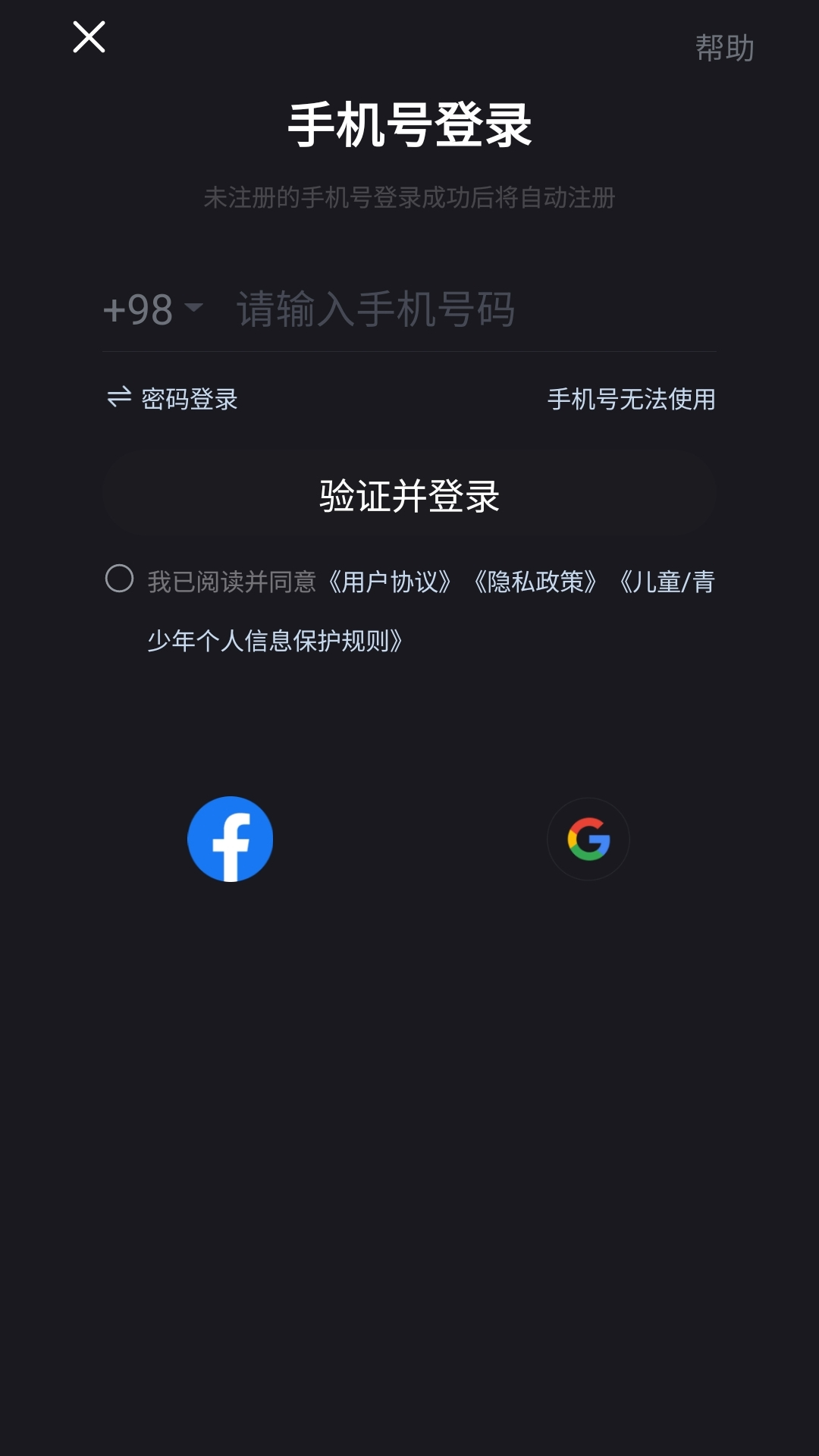Check the agreement consent checkbox
This screenshot has width=819, height=1456.
click(x=119, y=579)
